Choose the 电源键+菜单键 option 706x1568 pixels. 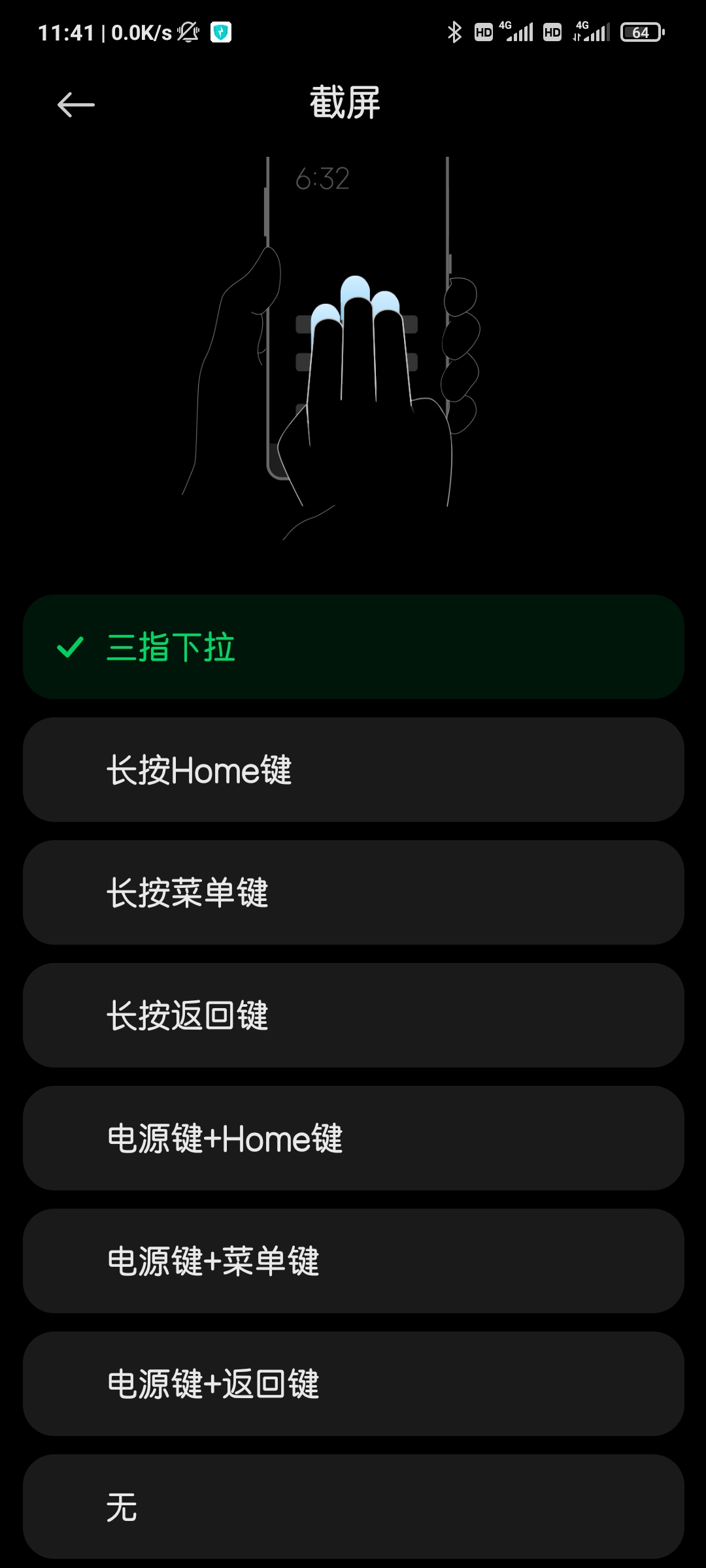354,1261
